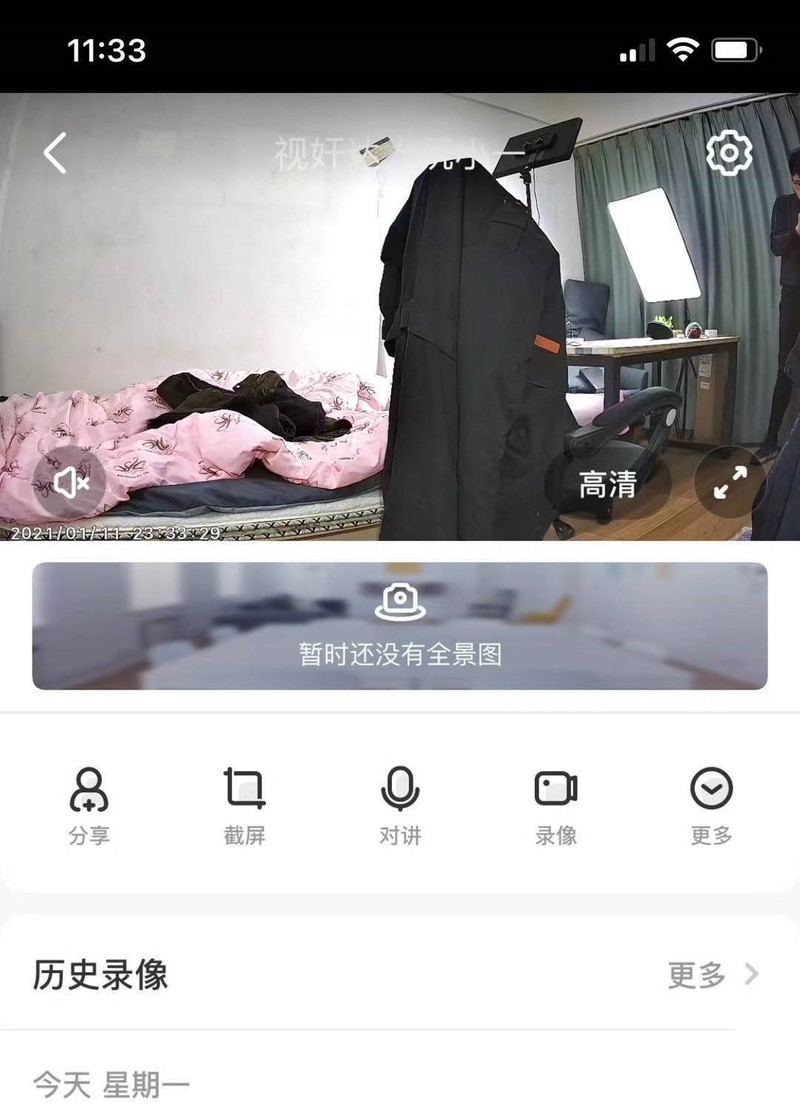Tap the camera icon on the panorama banner
The width and height of the screenshot is (800, 1105).
click(400, 600)
